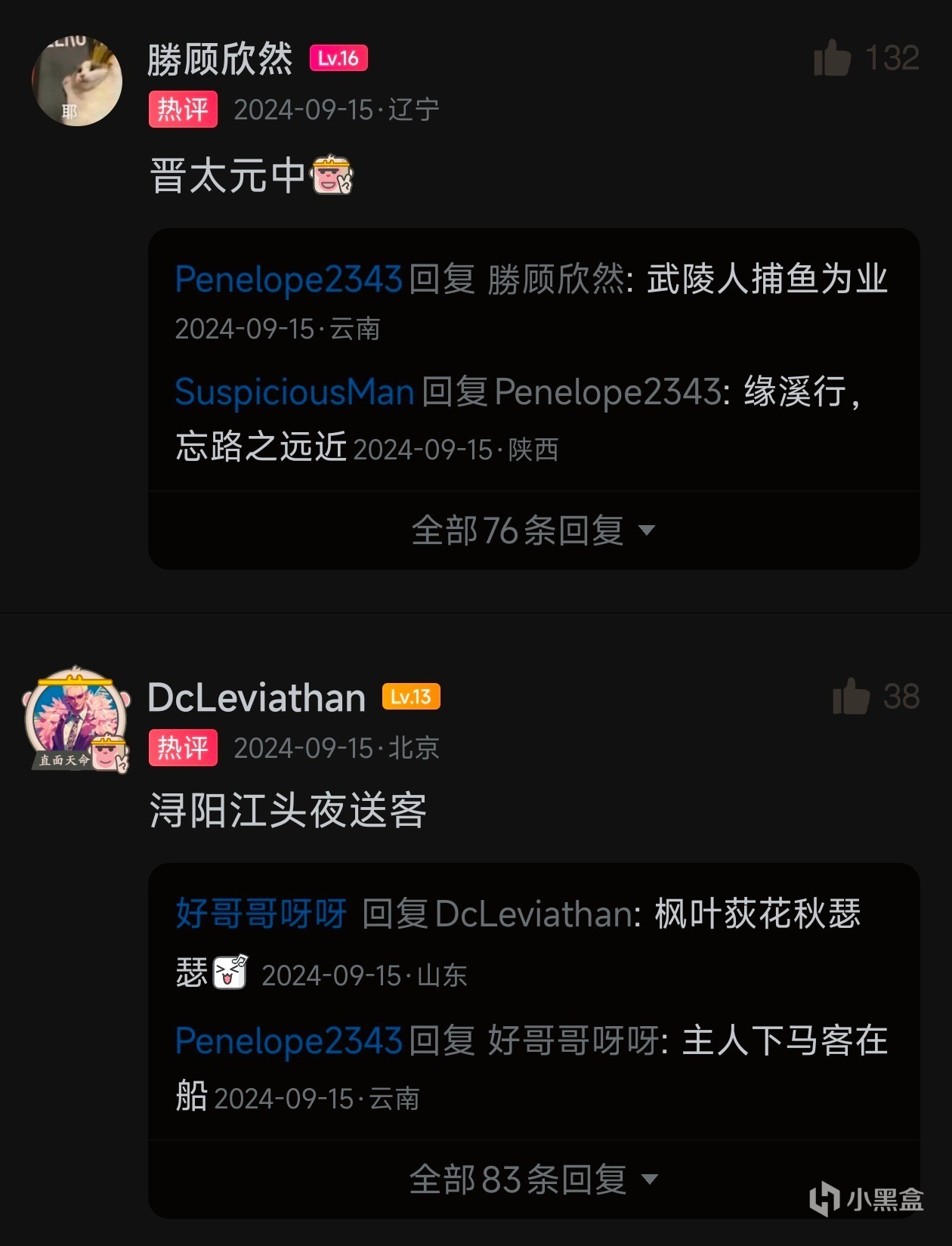Tap username DcLeviathan above 浔阳江头夜送客

coord(256,697)
